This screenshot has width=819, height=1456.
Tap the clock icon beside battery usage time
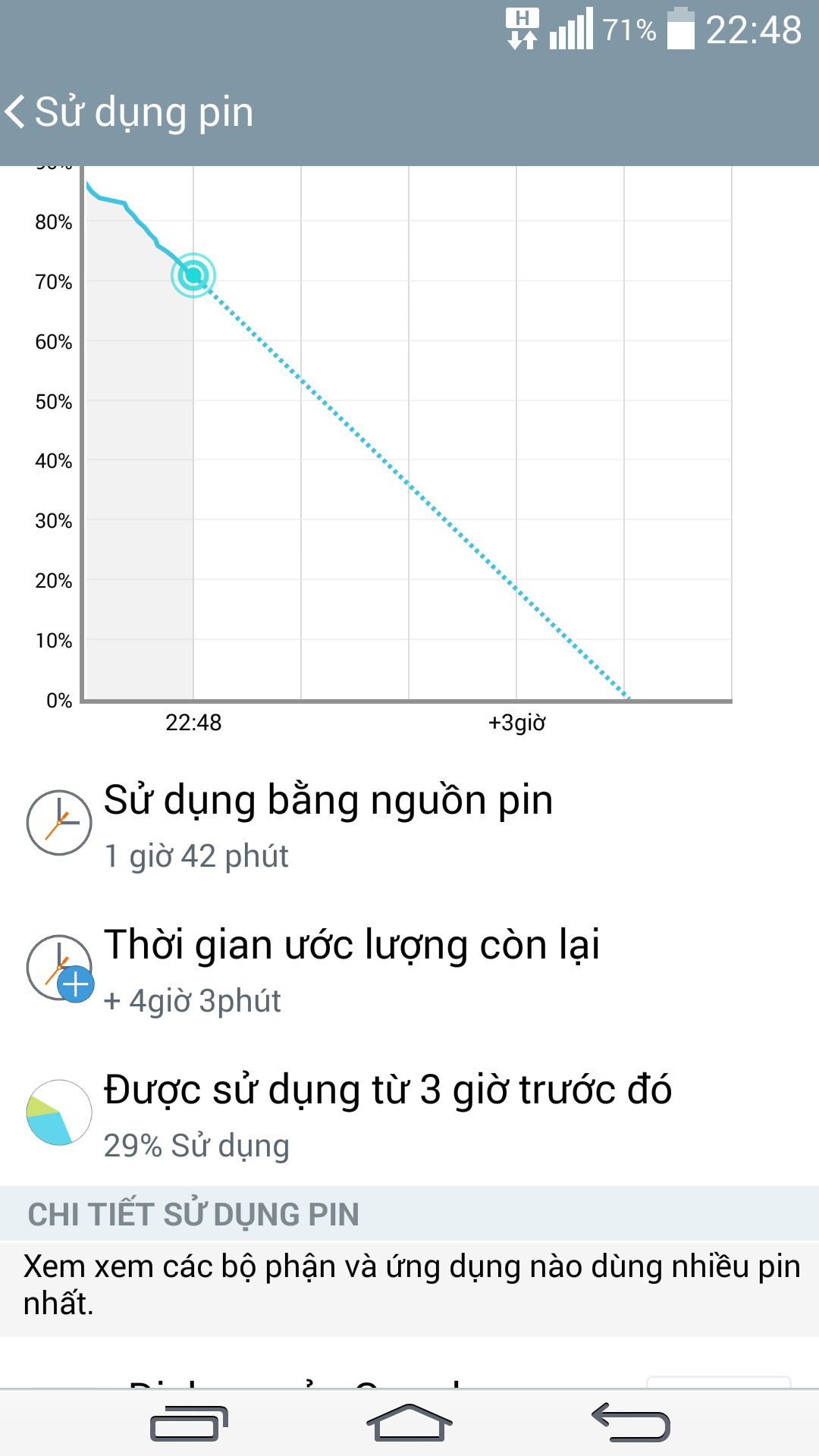(59, 821)
